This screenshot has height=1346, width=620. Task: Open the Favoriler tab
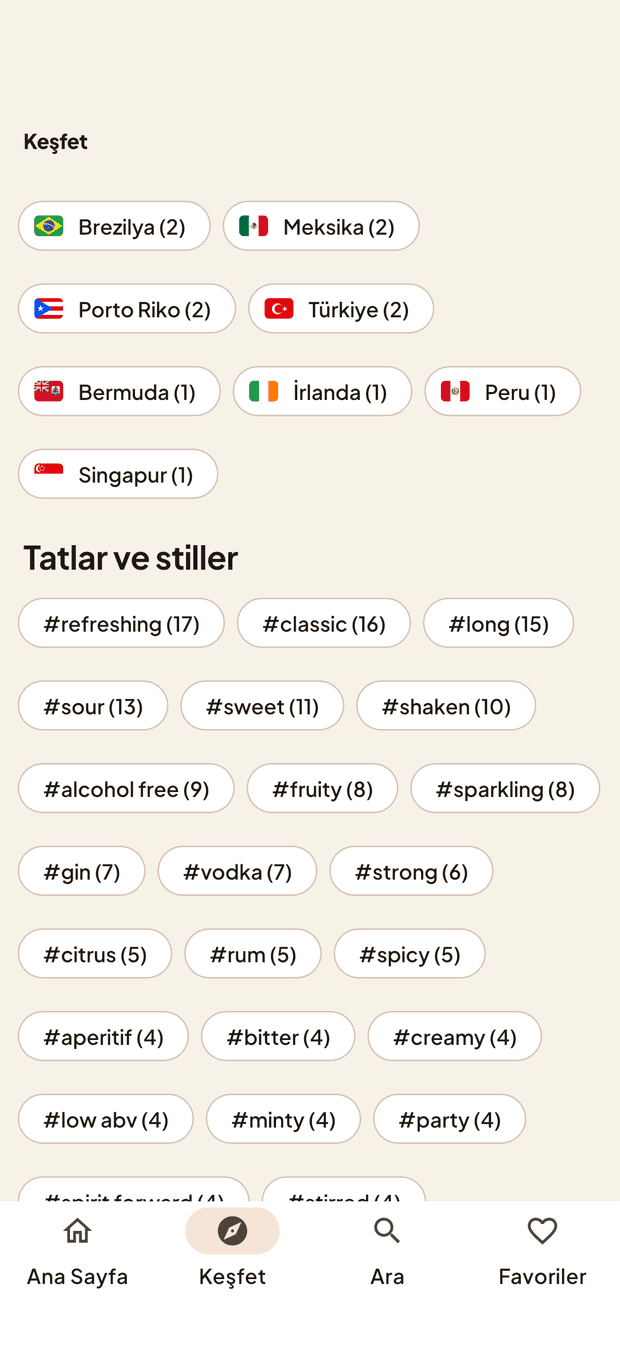click(x=542, y=1250)
